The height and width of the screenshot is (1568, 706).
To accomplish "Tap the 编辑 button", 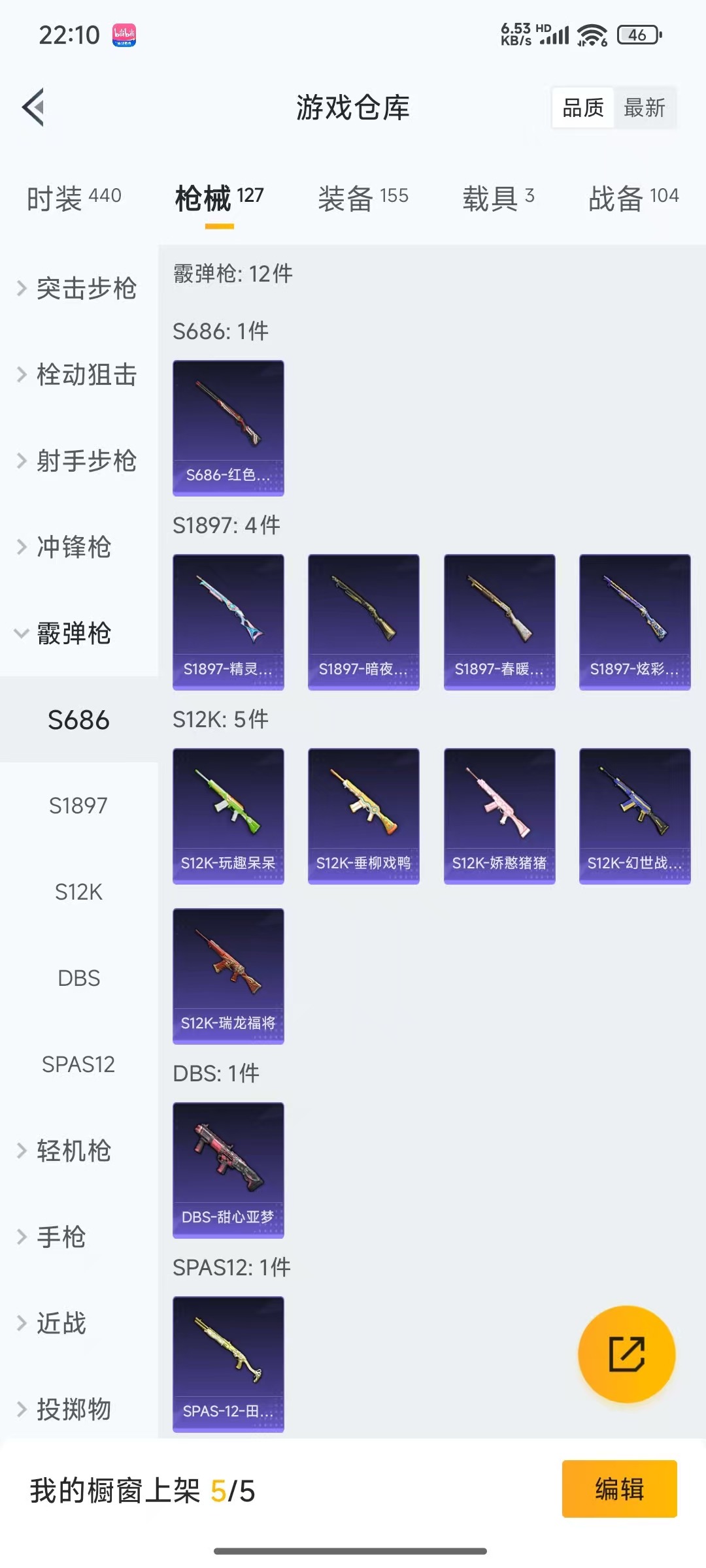I will point(619,1489).
